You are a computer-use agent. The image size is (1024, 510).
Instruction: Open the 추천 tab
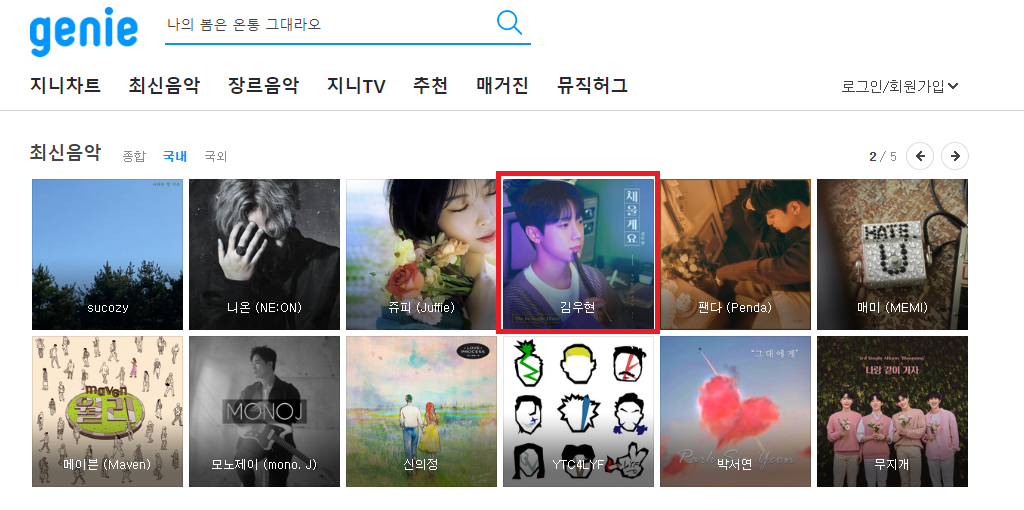click(430, 85)
